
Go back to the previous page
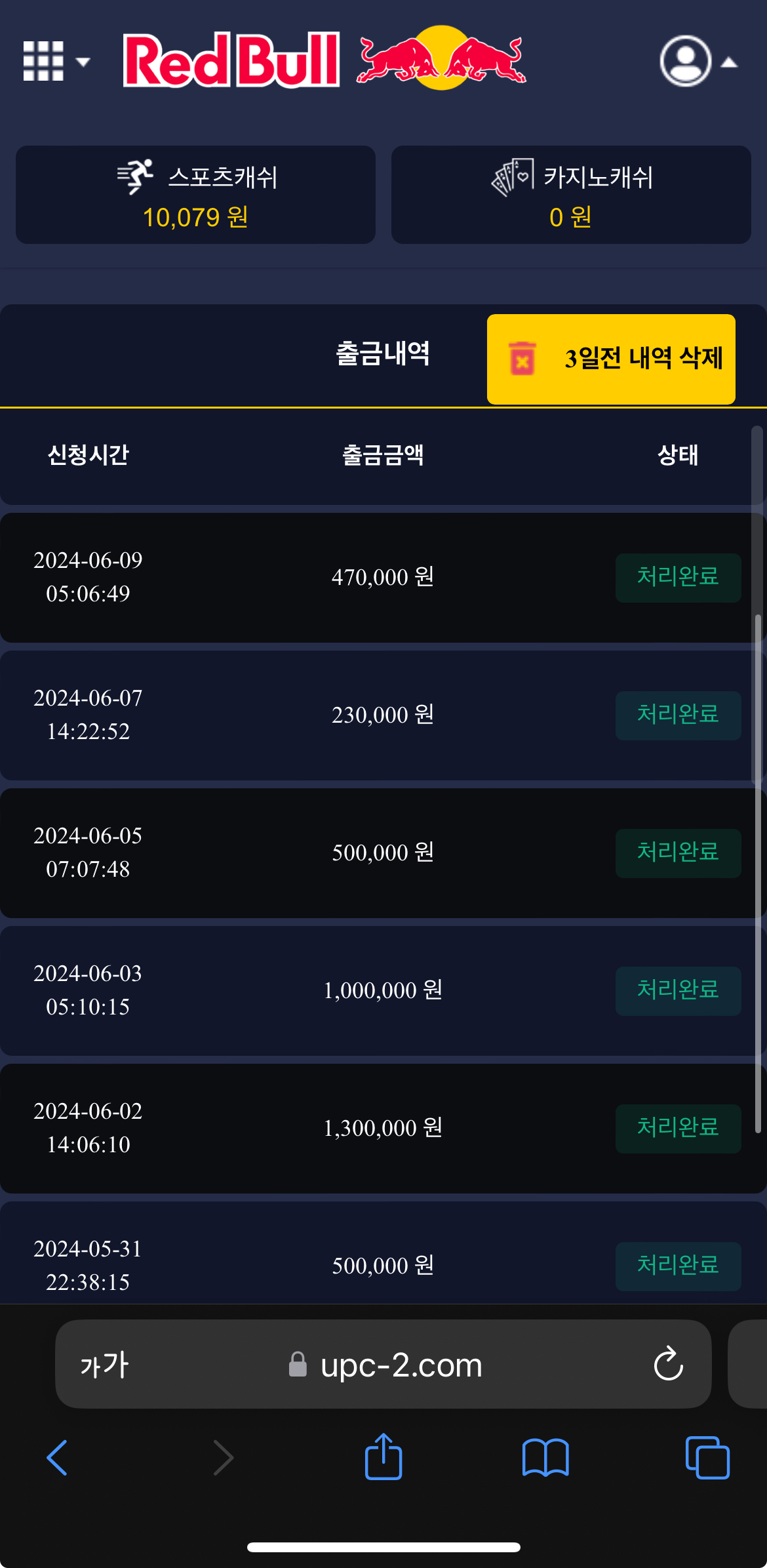click(x=57, y=1458)
